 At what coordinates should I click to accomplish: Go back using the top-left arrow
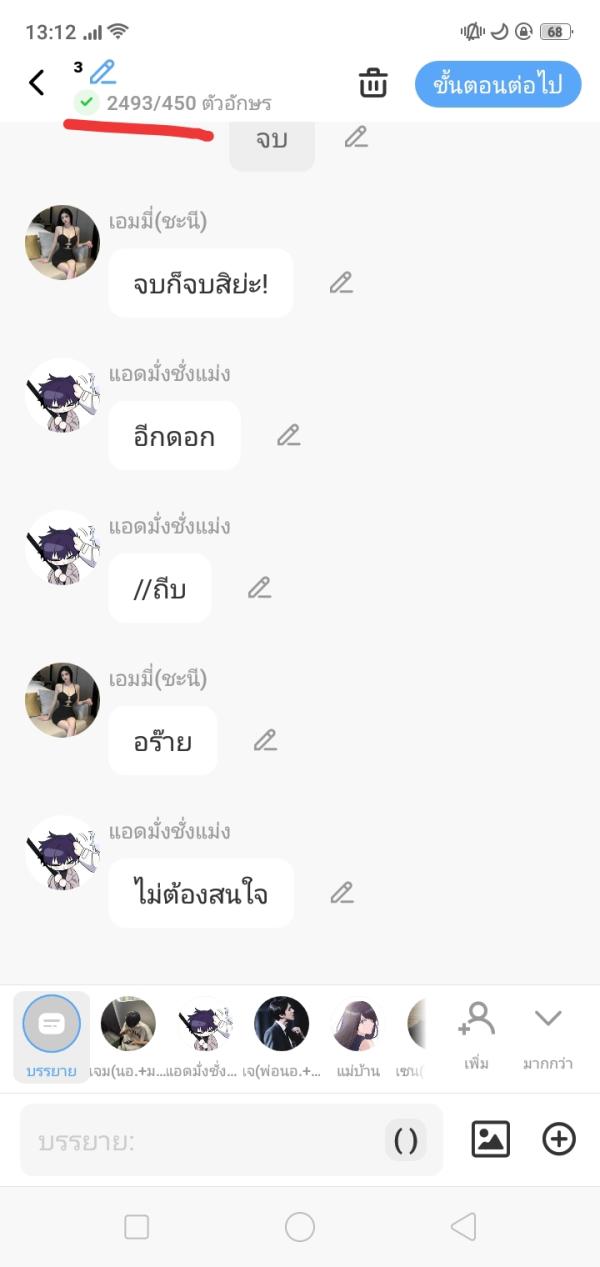(37, 82)
